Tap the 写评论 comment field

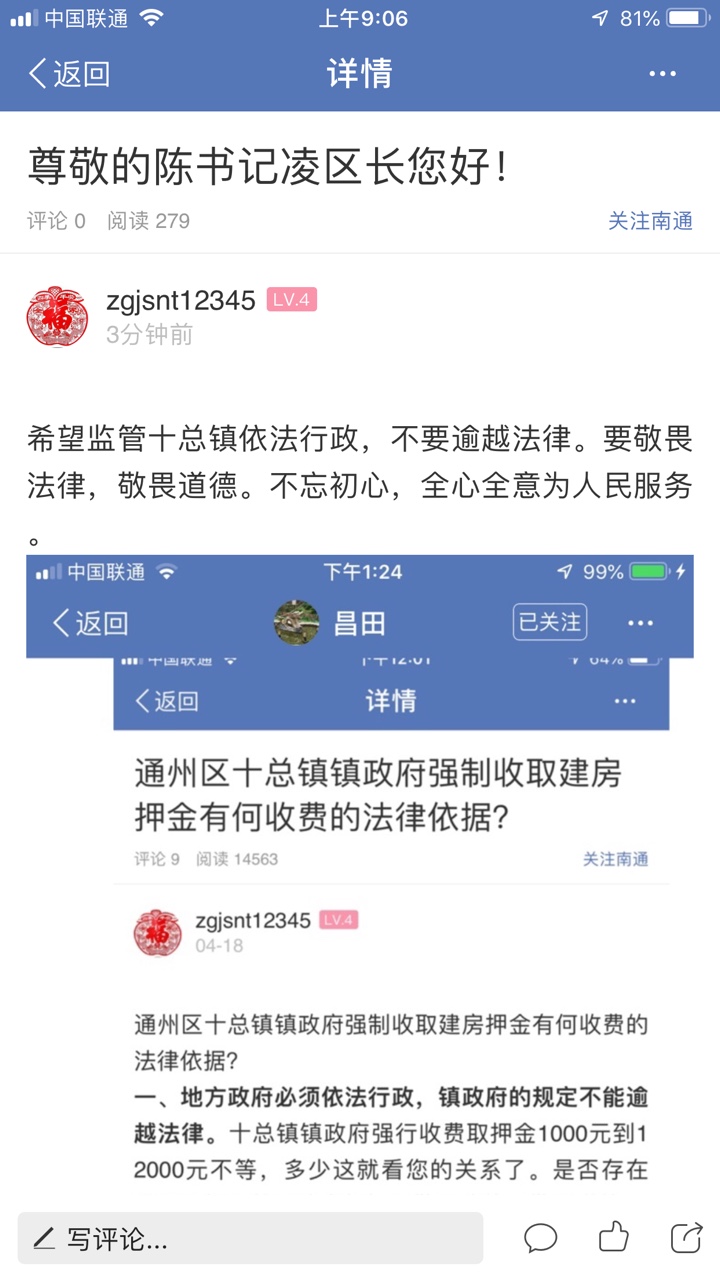click(x=250, y=1239)
